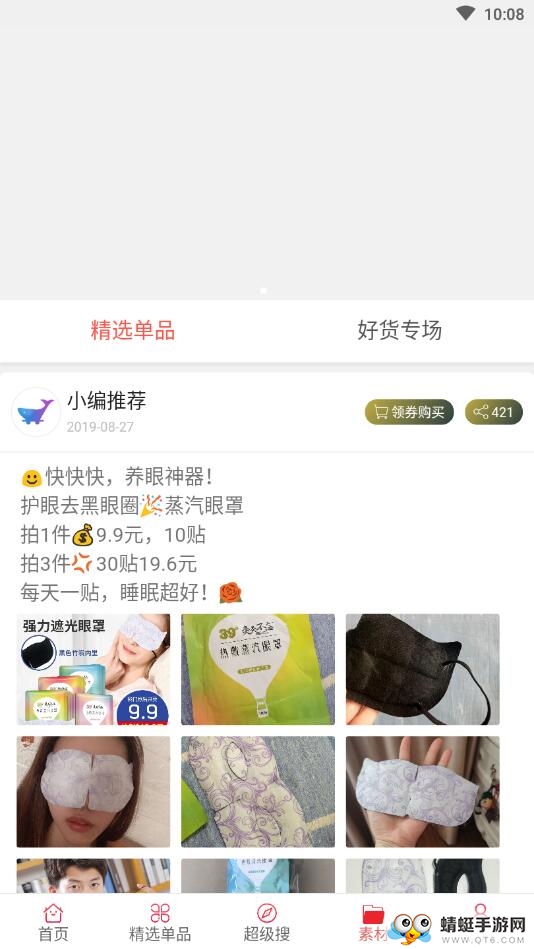Image resolution: width=534 pixels, height=949 pixels.
Task: Switch to the 好货专场 top tab
Action: point(400,330)
